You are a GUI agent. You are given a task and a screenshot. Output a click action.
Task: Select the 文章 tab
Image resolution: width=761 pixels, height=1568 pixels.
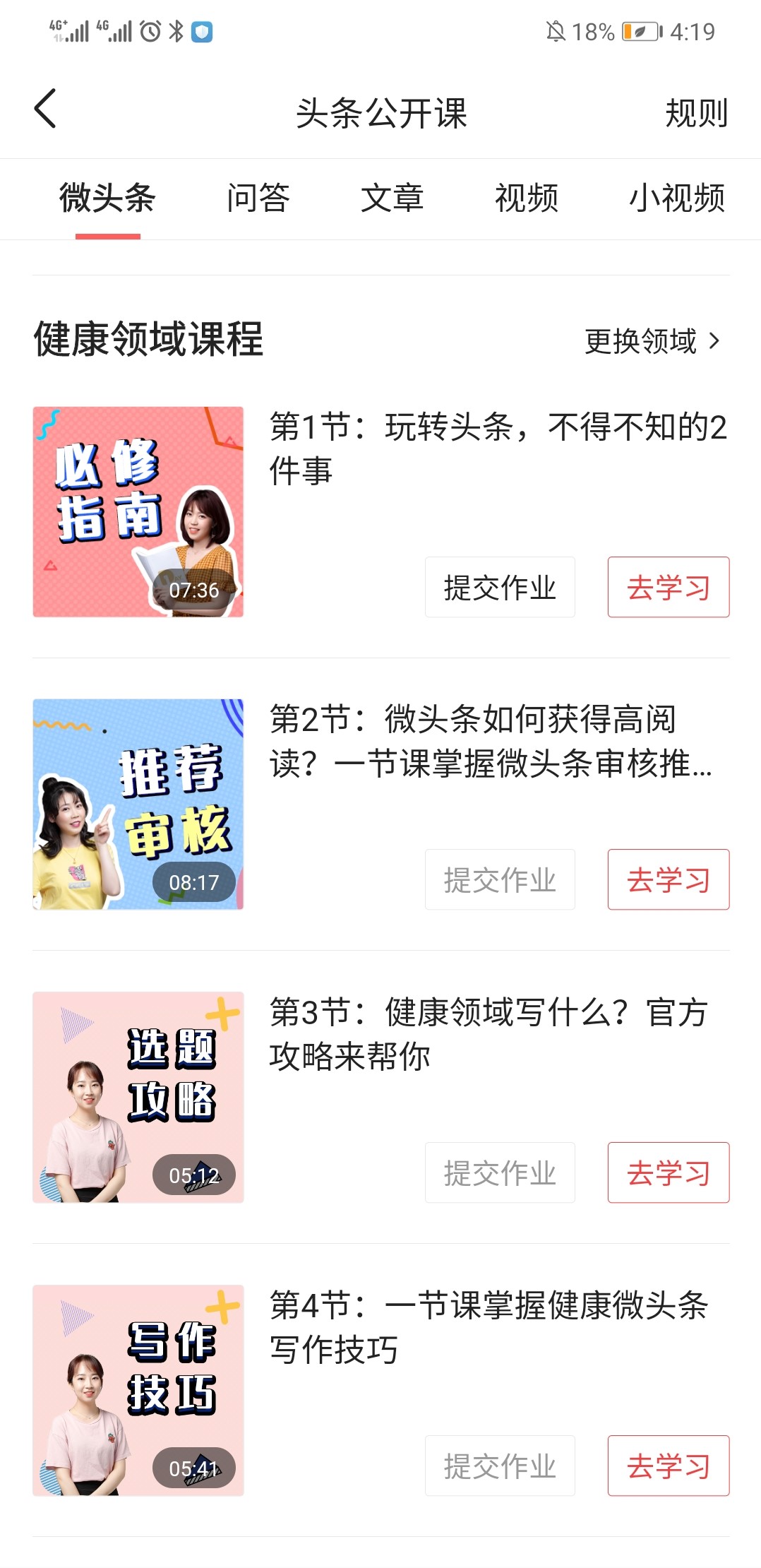point(394,199)
